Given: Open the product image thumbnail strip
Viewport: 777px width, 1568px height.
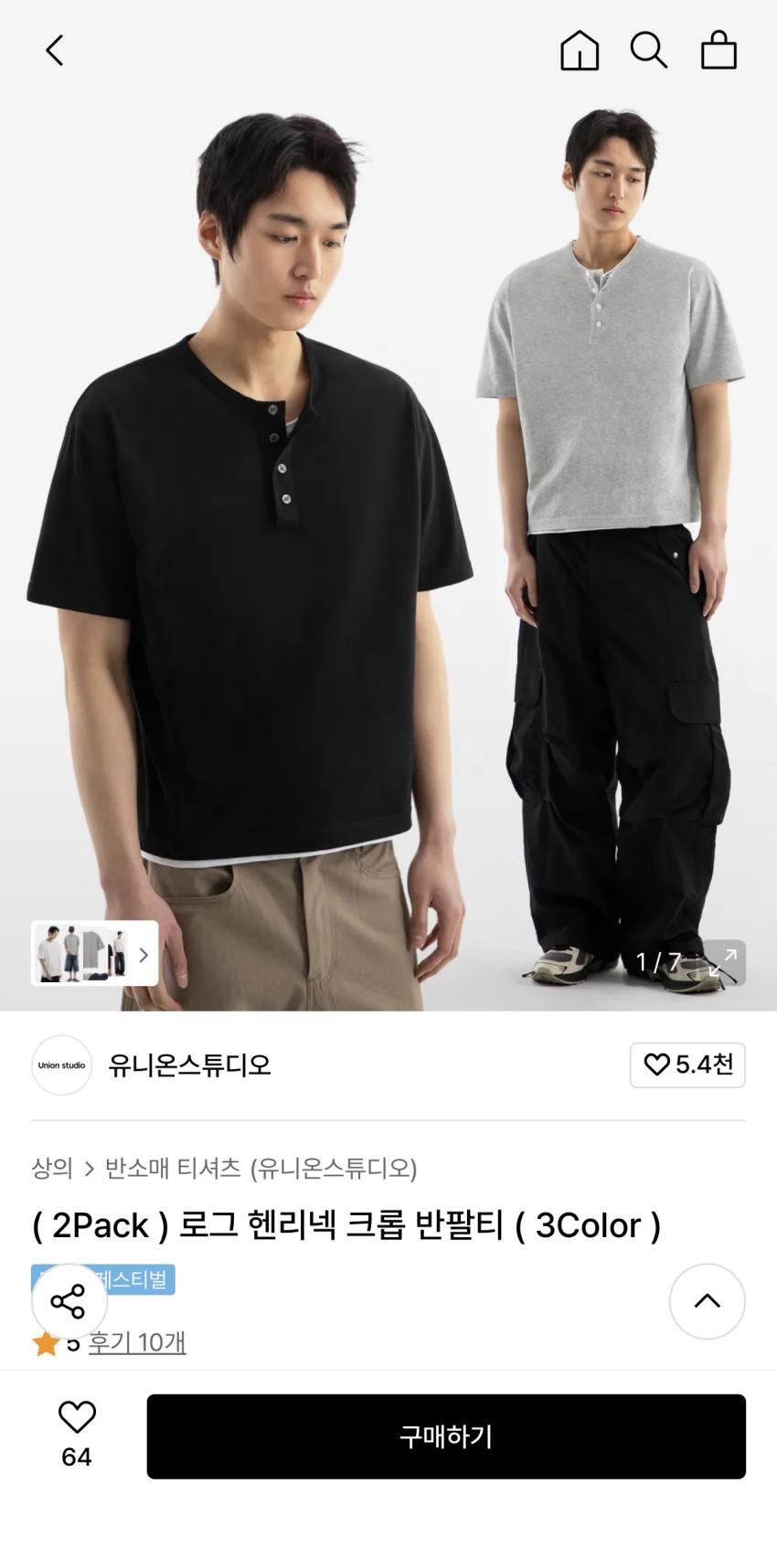Looking at the screenshot, I should pyautogui.click(x=94, y=953).
